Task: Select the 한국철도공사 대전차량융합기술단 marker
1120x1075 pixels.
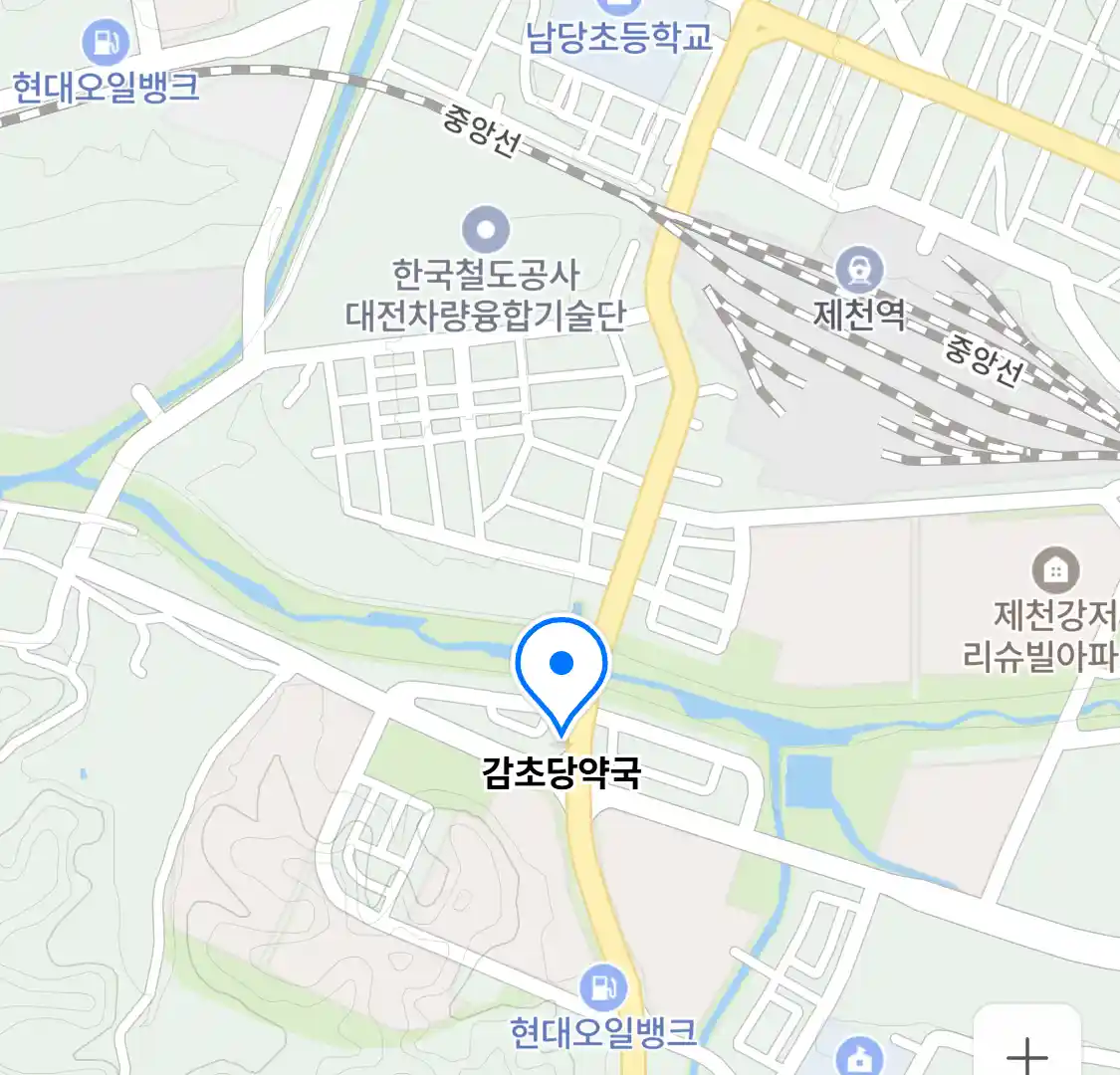Action: [486, 230]
